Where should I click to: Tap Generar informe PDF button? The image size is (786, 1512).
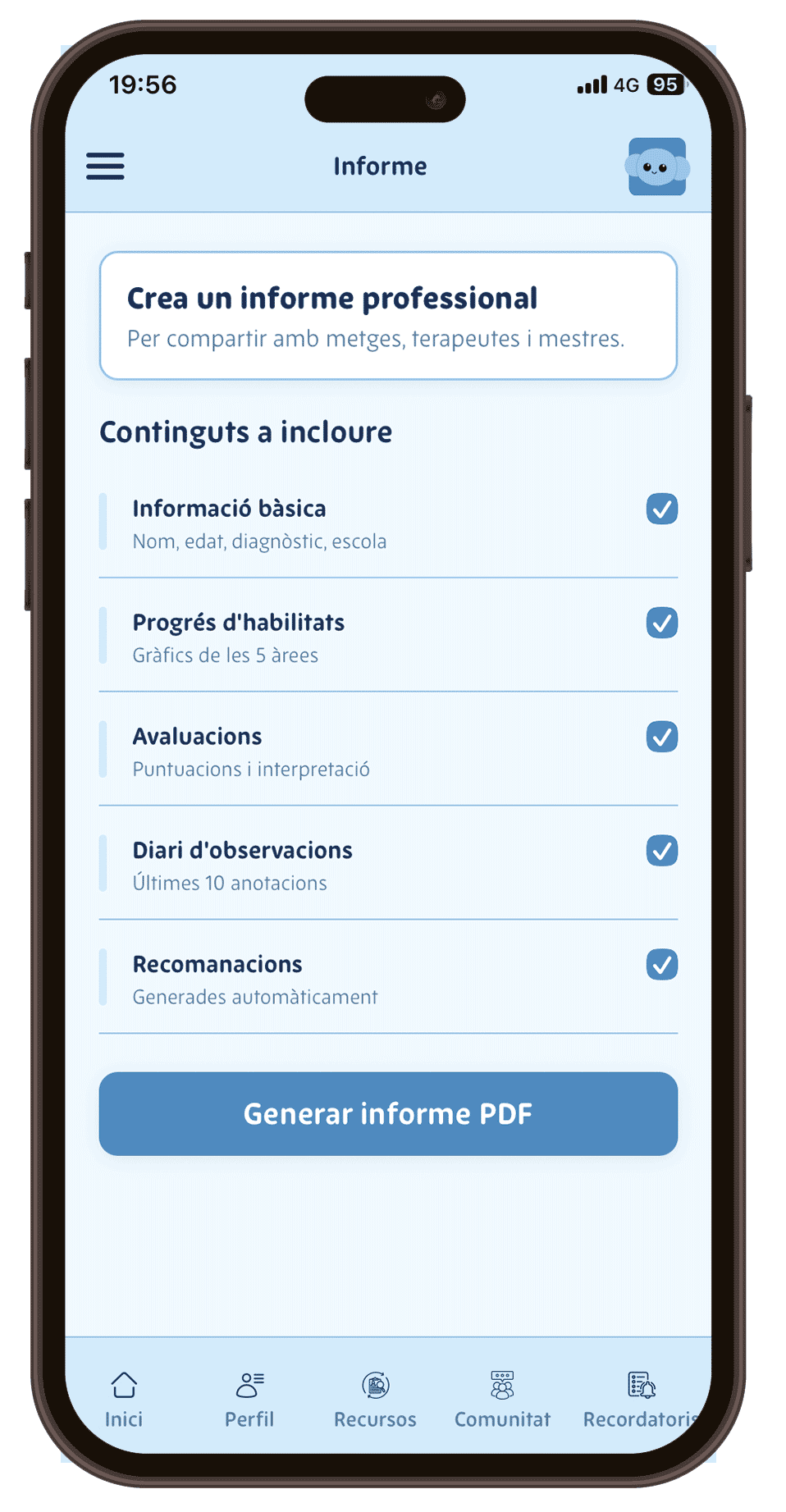pyautogui.click(x=388, y=1113)
